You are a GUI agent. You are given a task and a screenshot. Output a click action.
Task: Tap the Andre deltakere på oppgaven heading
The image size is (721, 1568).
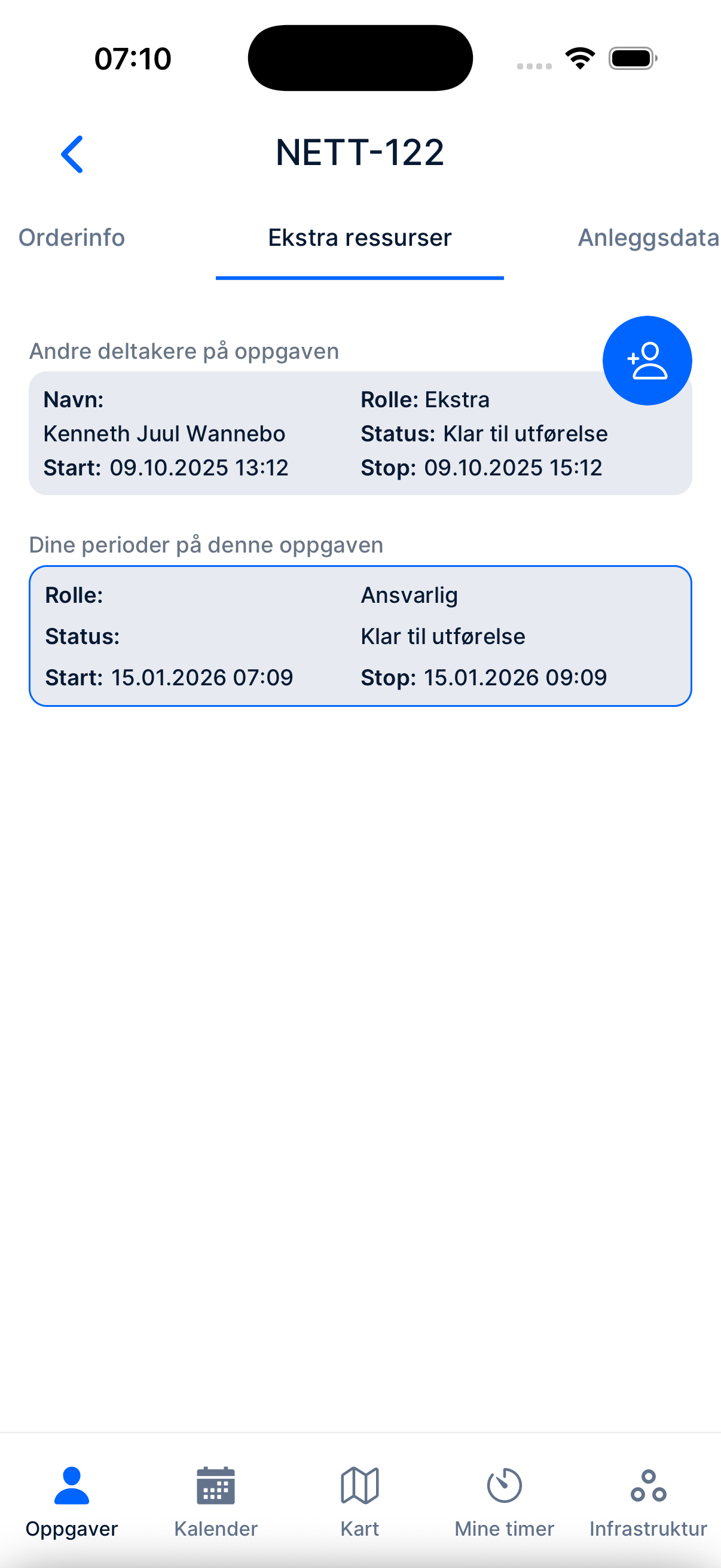click(184, 350)
